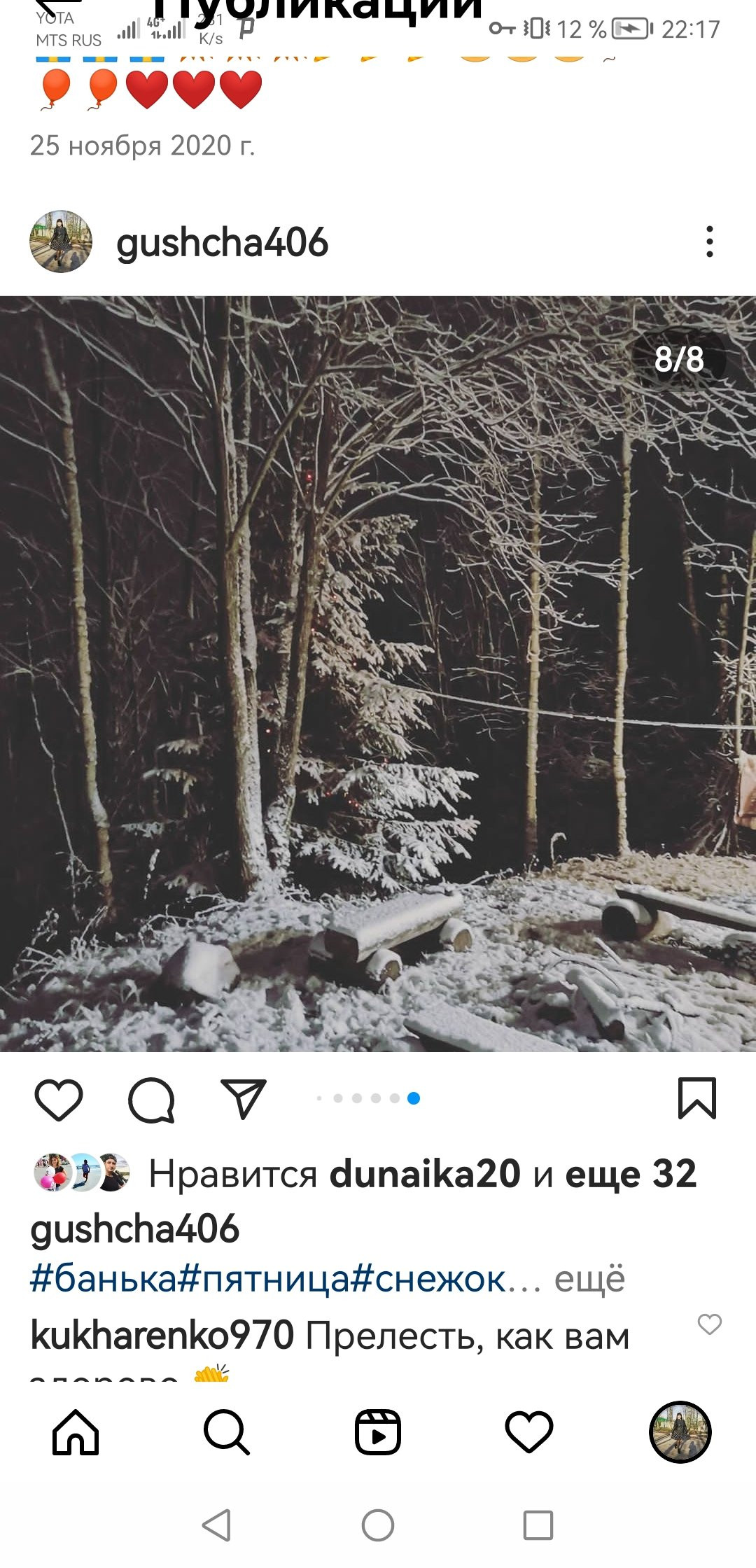Screen dimensions: 756x1568
Task: Open the #пятница hashtag
Action: [x=263, y=1279]
